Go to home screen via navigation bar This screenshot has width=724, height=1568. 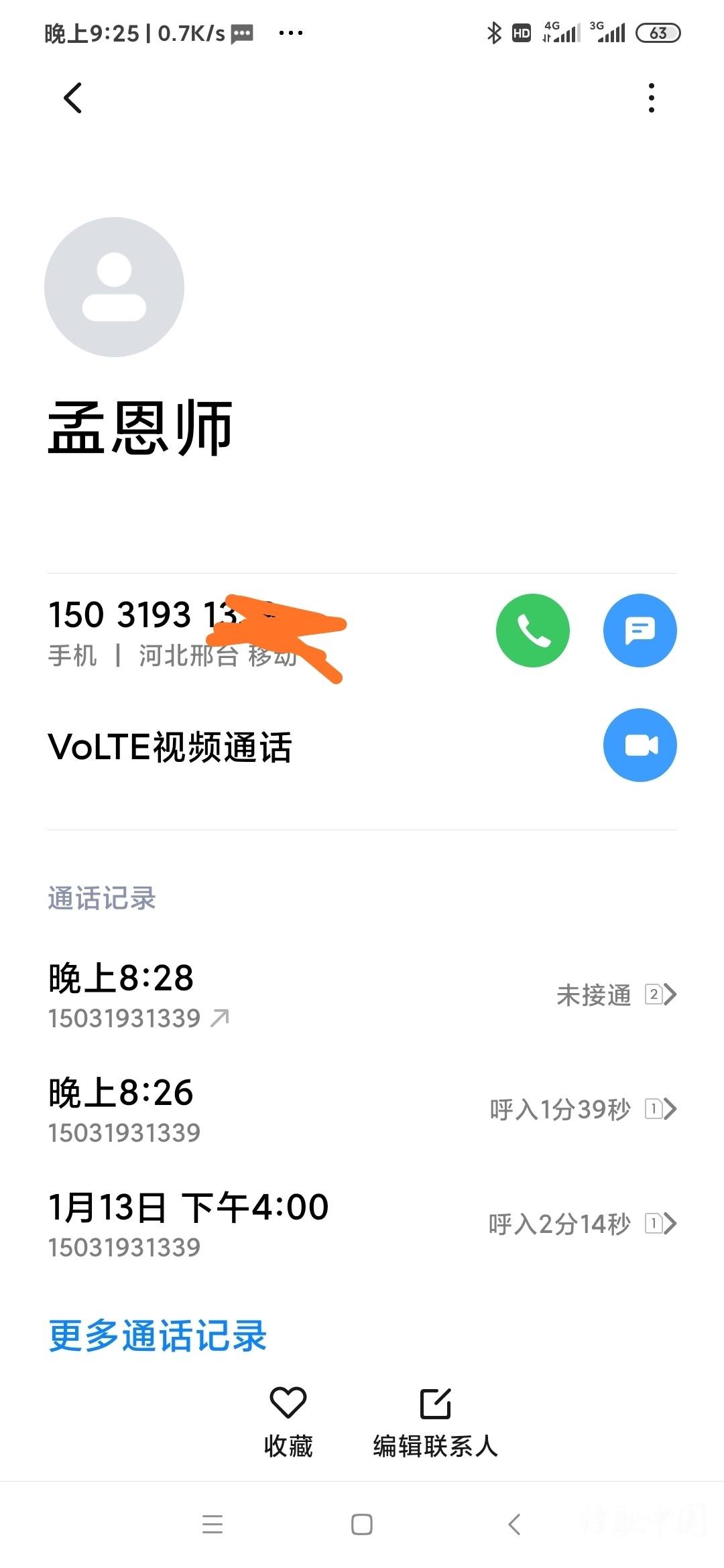click(x=362, y=1524)
